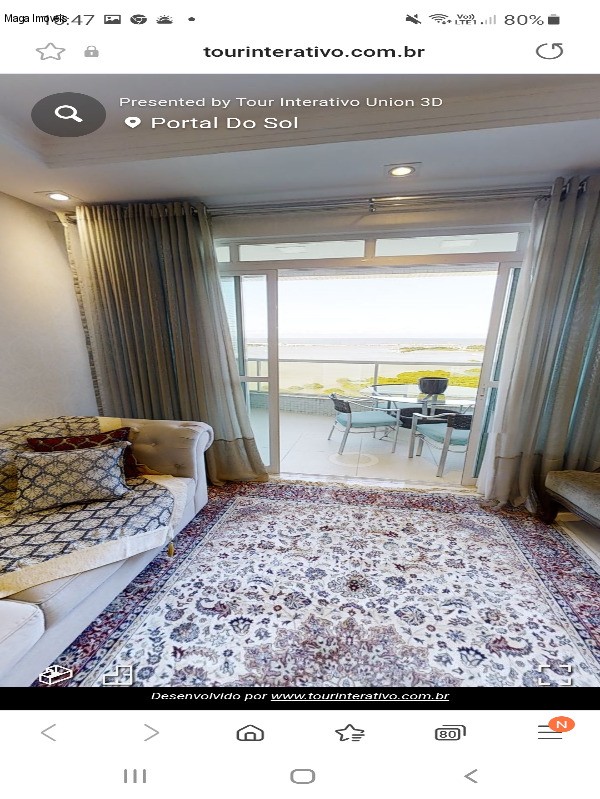Open the search magnifier in the tour
Screen dimensions: 600x799
[68, 114]
